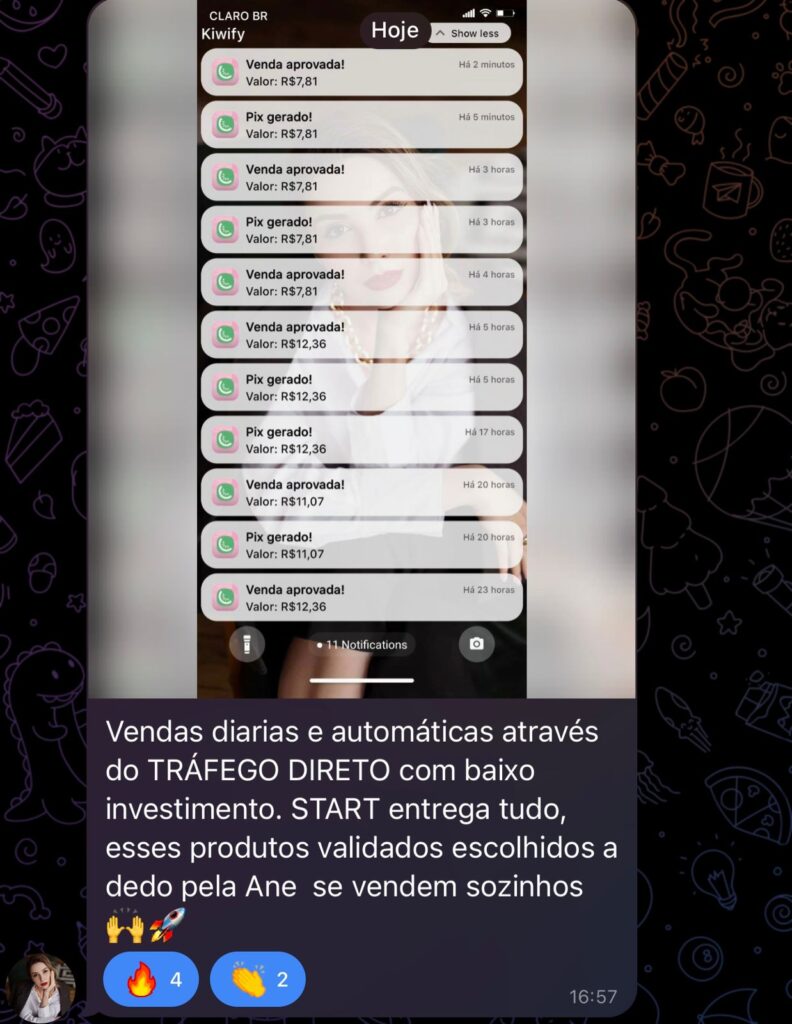Add a fire reaction to the message
This screenshot has width=792, height=1024.
151,979
